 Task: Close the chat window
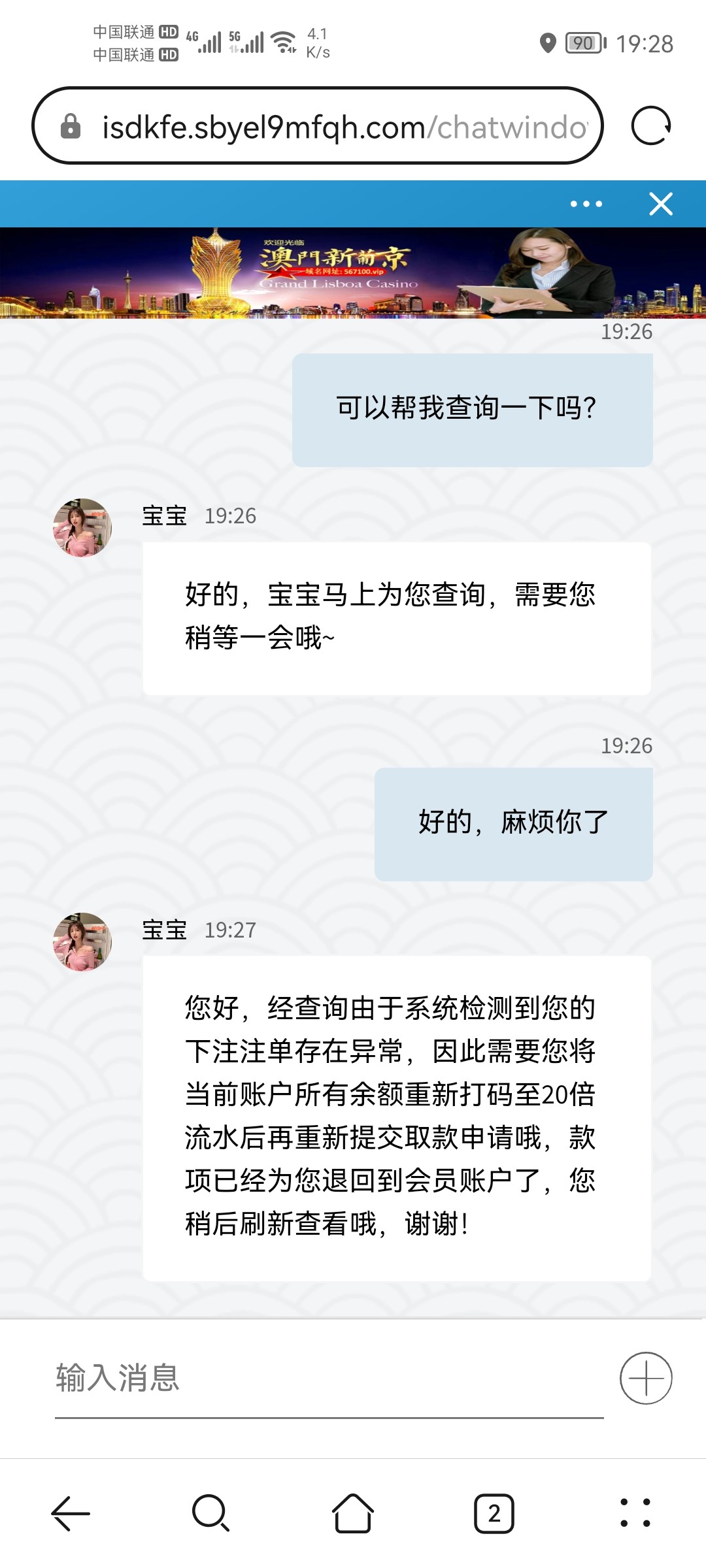(661, 204)
